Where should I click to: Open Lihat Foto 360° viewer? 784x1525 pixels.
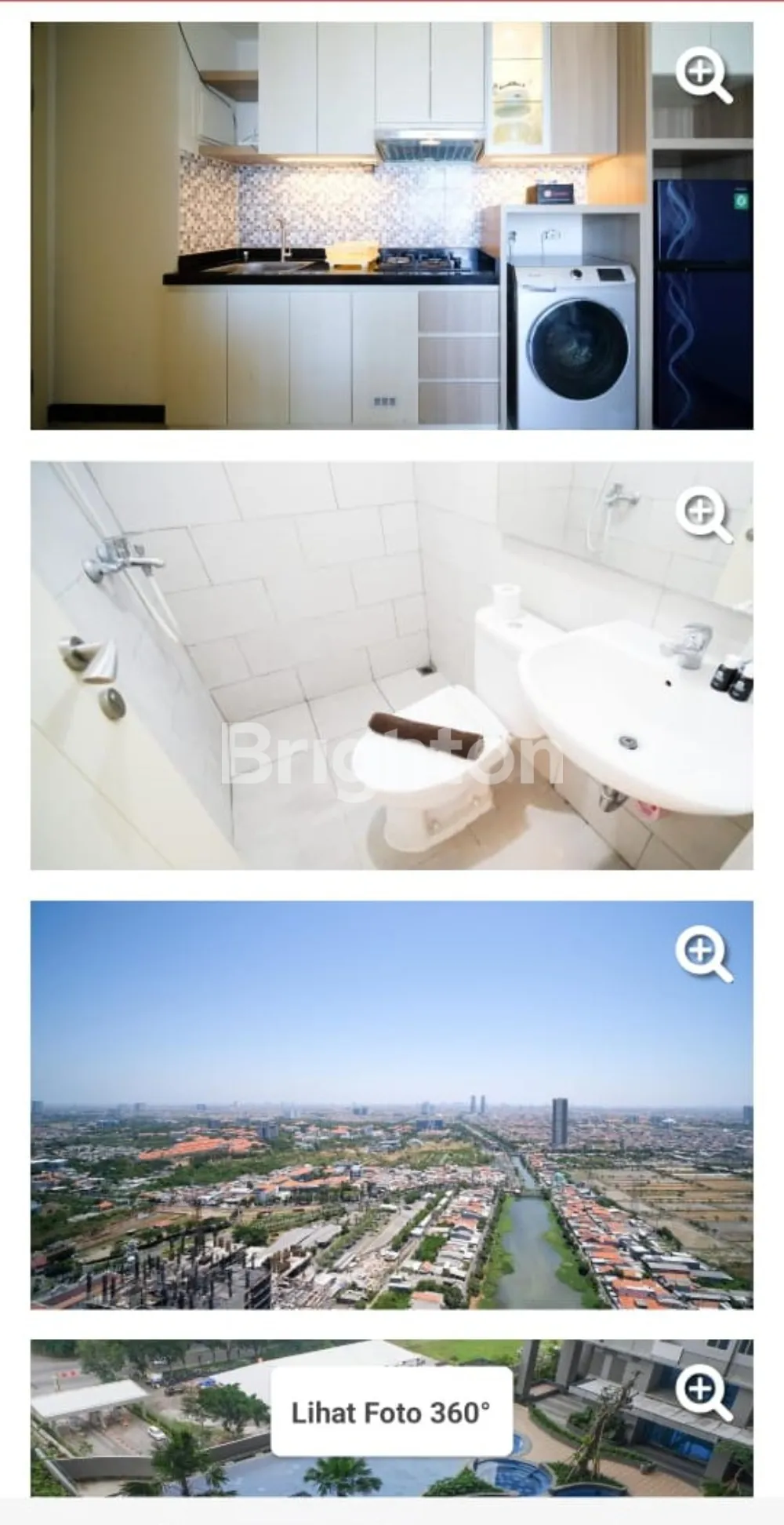(391, 1413)
